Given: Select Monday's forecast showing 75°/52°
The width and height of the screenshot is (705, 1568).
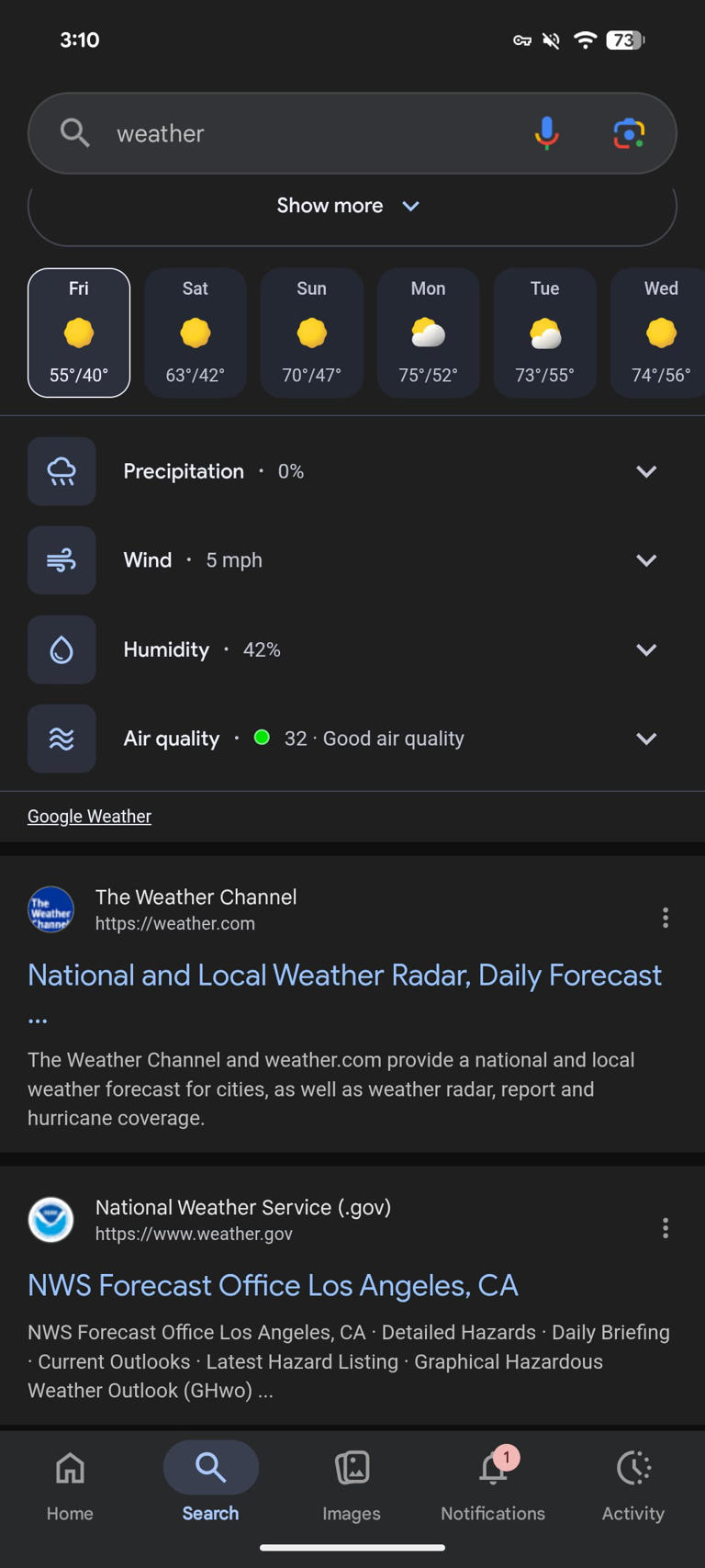Looking at the screenshot, I should [428, 333].
